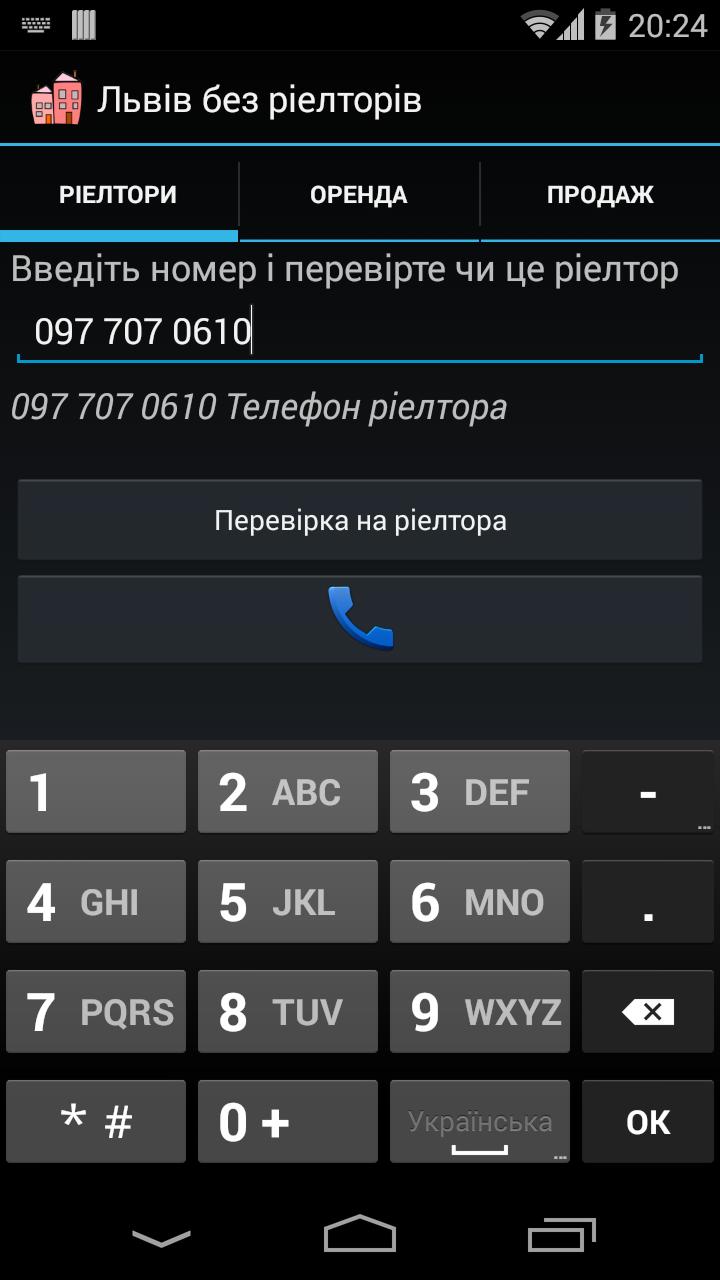Screen dimensions: 720x1280
Task: Tap the blue phone icon to dial
Action: 360,618
